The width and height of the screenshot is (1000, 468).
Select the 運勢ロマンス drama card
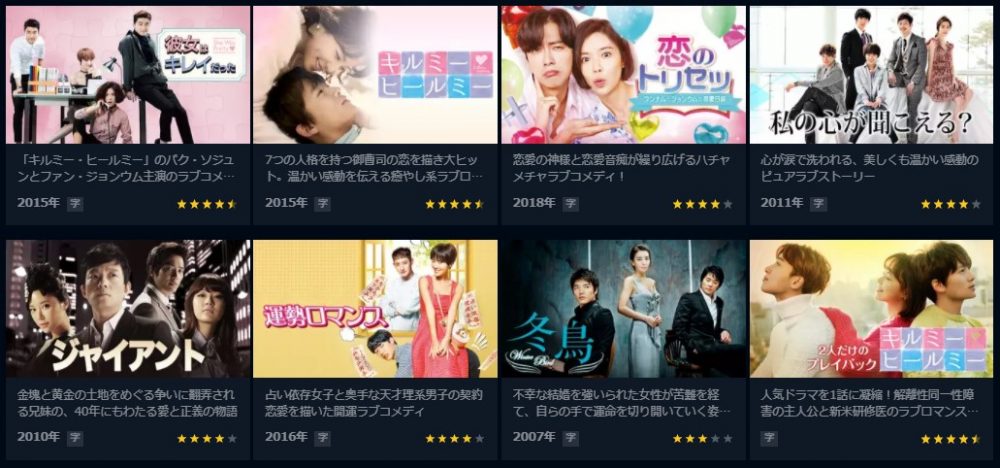[375, 308]
